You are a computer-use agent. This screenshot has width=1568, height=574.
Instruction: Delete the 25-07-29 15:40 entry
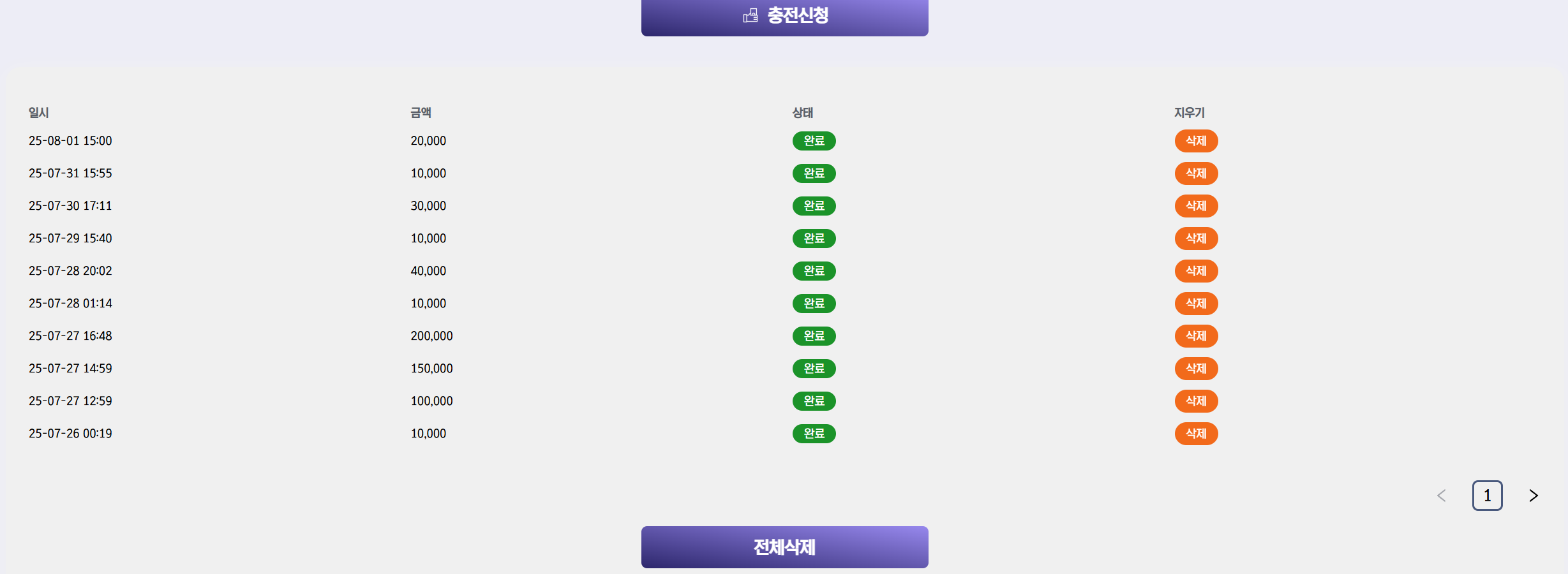coord(1196,239)
